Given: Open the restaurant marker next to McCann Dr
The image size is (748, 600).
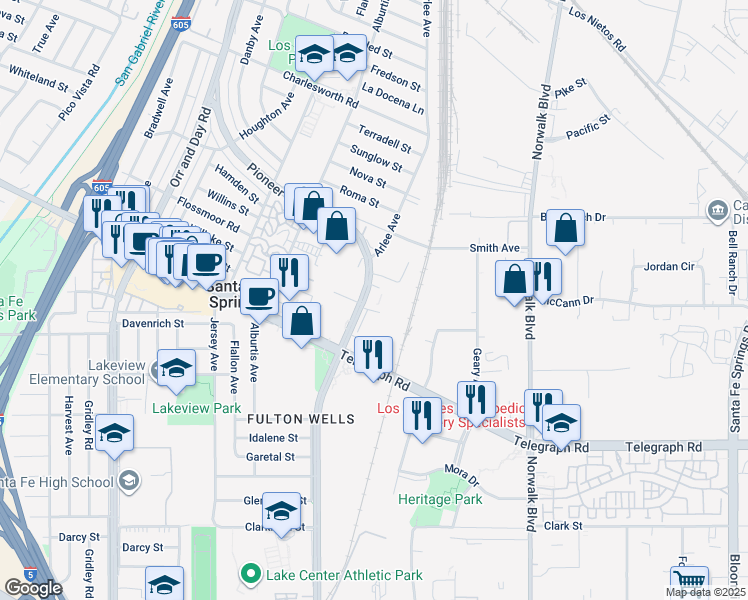Looking at the screenshot, I should 541,277.
